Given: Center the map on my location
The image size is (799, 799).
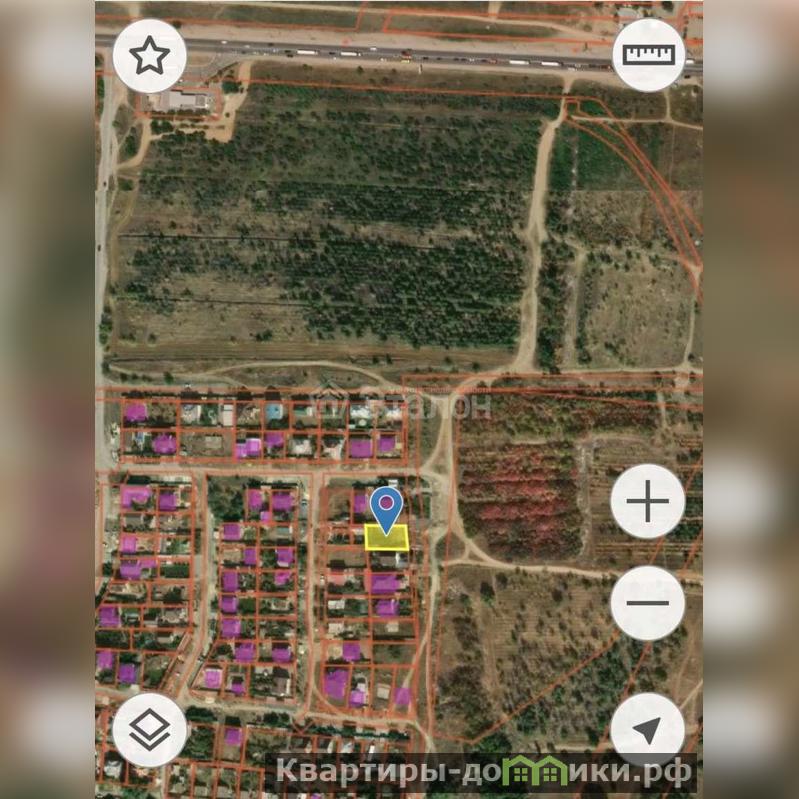Looking at the screenshot, I should [648, 730].
